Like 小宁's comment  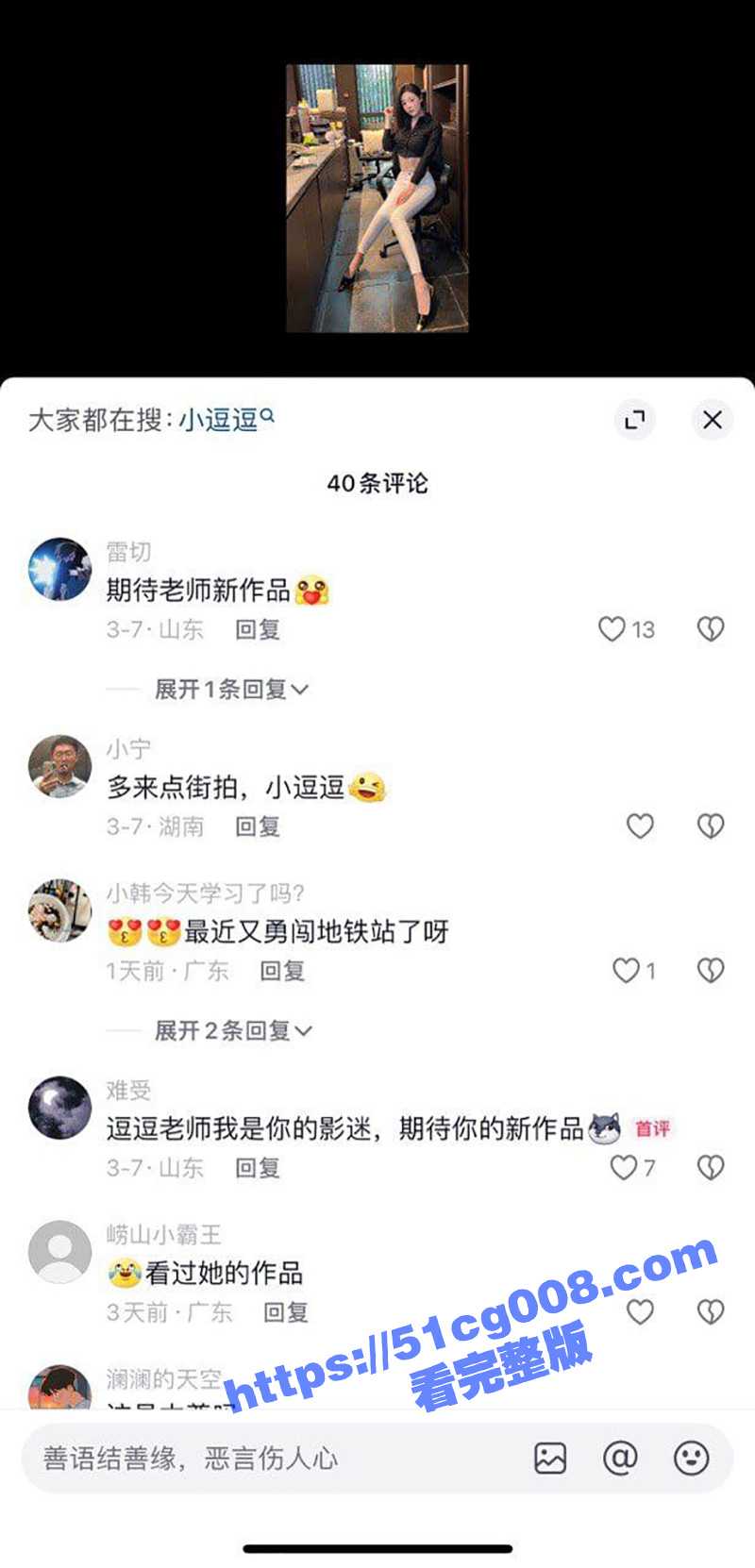pyautogui.click(x=640, y=827)
